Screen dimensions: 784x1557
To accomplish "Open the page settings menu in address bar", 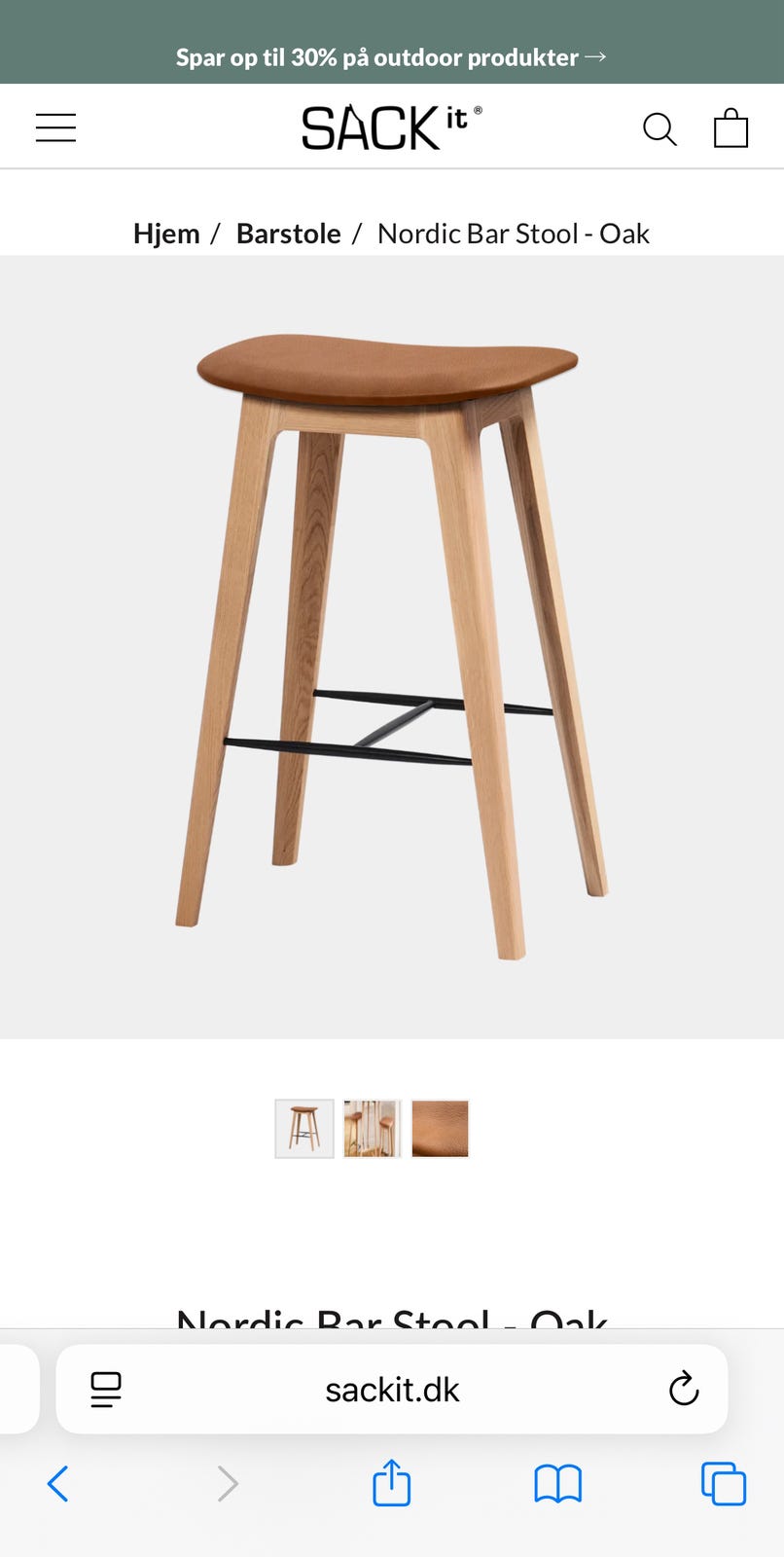I will (106, 1390).
